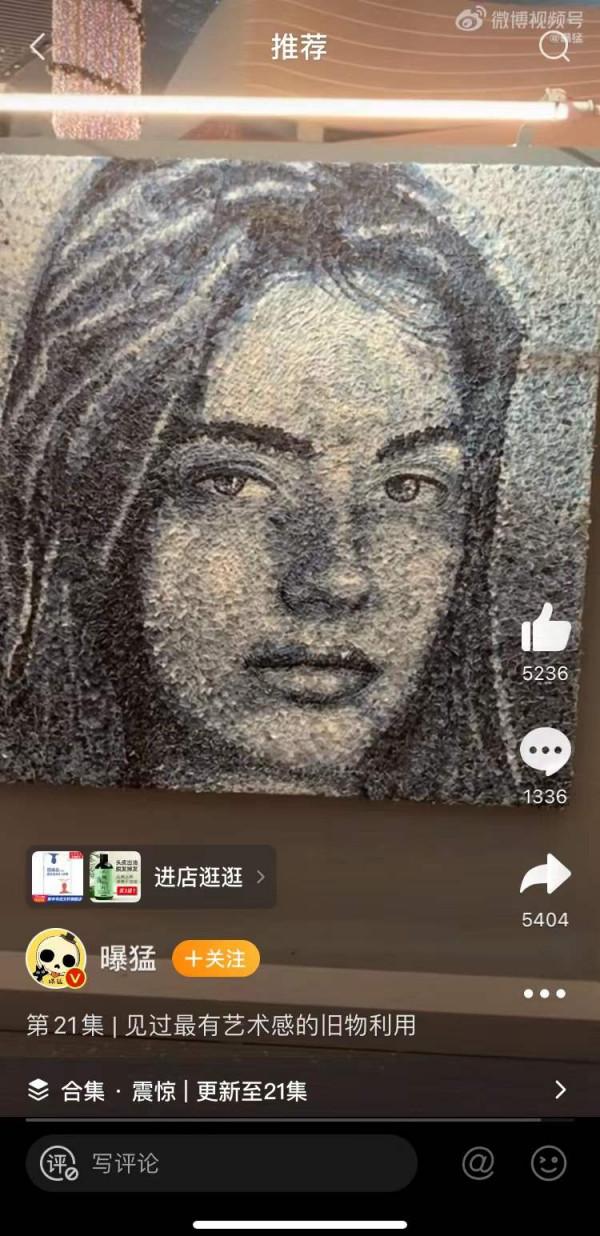This screenshot has width=600, height=1236.
Task: Open the emoji smiley picker
Action: click(549, 1163)
